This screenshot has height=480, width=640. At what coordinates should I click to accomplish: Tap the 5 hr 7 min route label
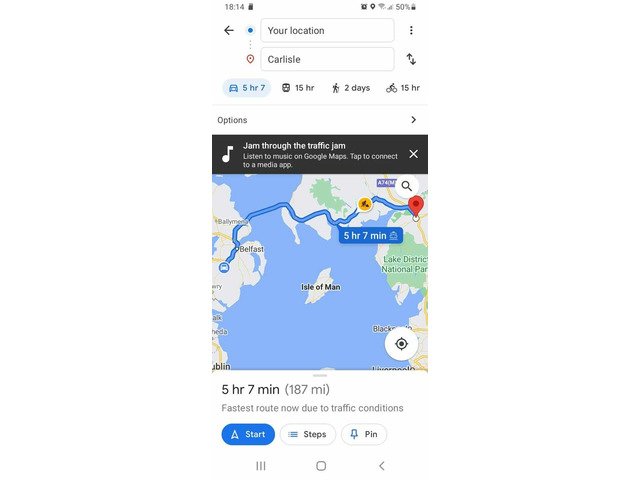point(368,236)
